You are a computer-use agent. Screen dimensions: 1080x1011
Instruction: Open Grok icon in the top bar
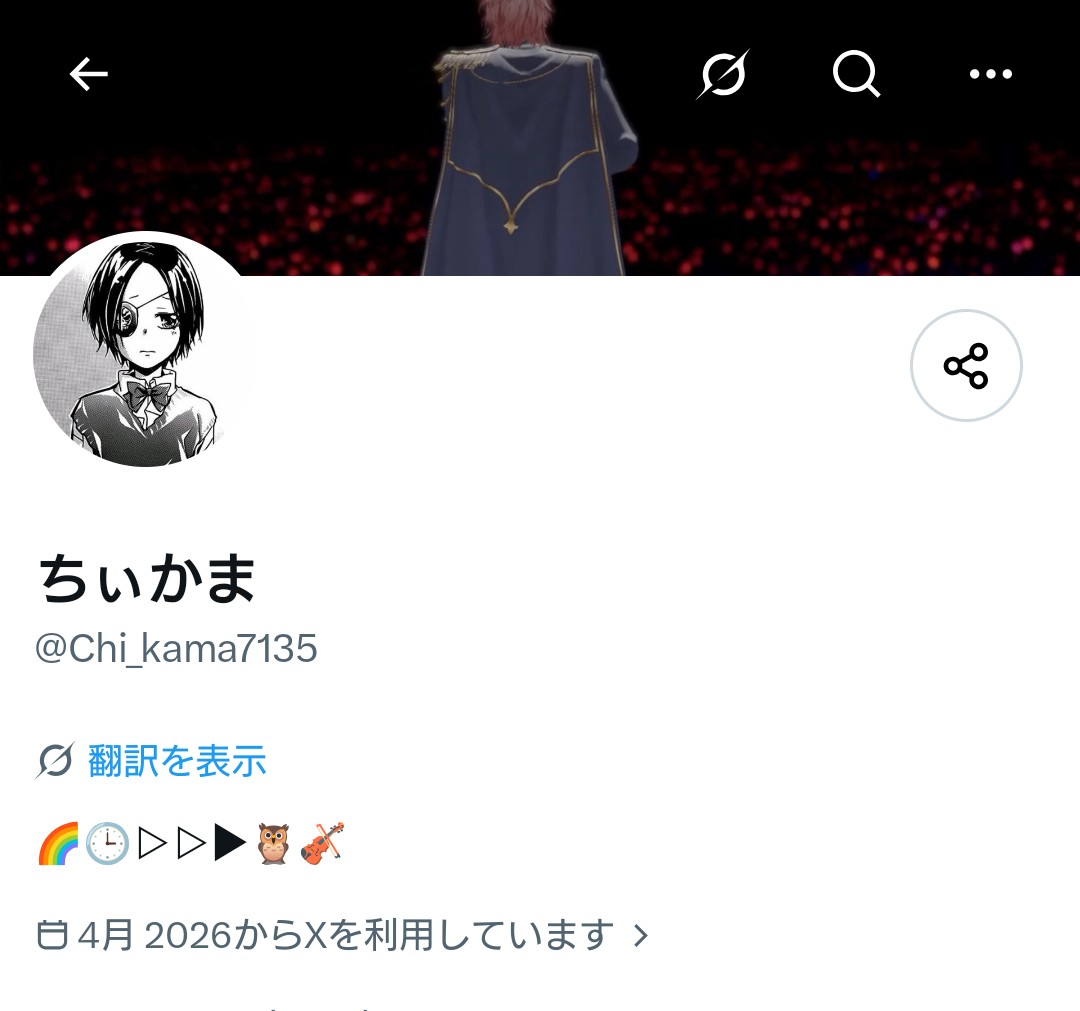[x=723, y=74]
